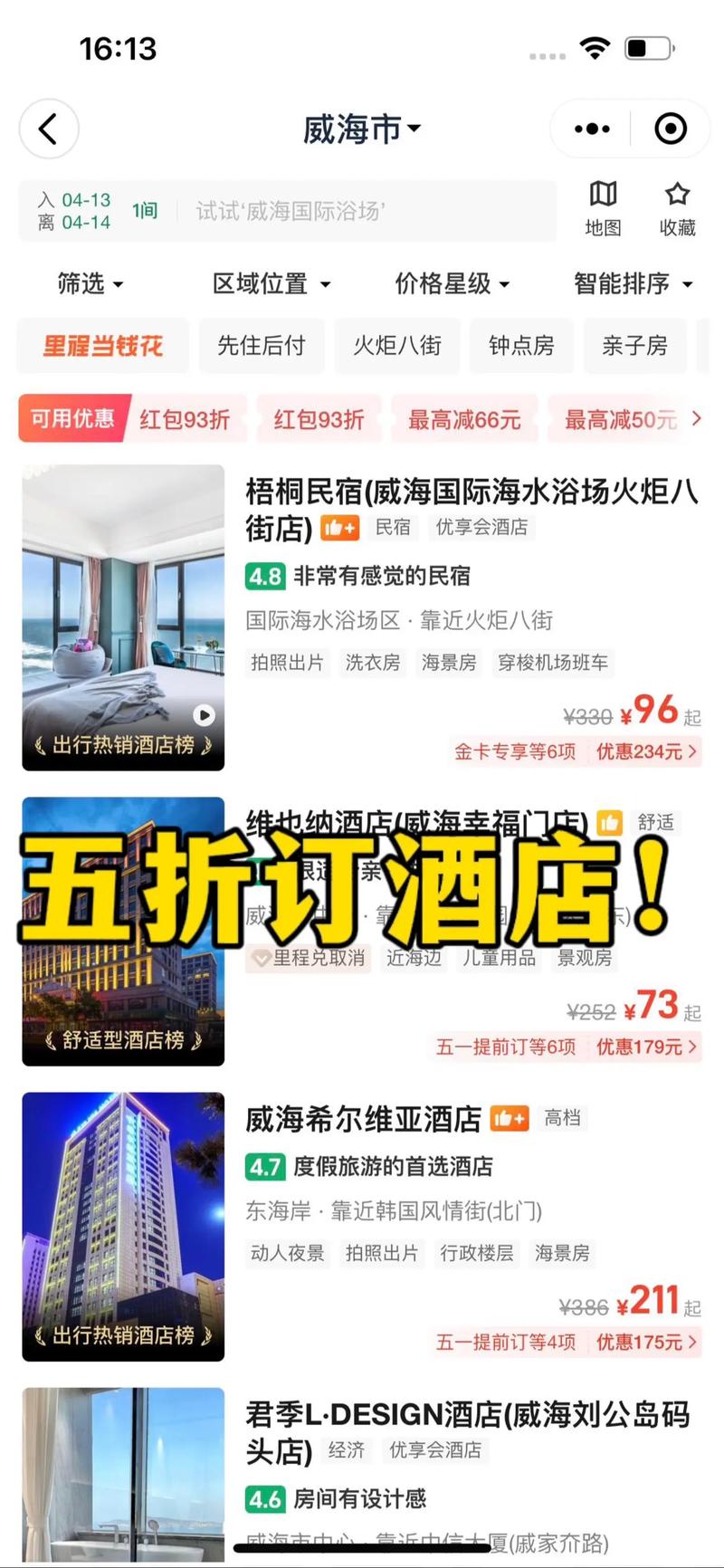
Task: Select the 先住后付 filter chip
Action: [x=262, y=346]
